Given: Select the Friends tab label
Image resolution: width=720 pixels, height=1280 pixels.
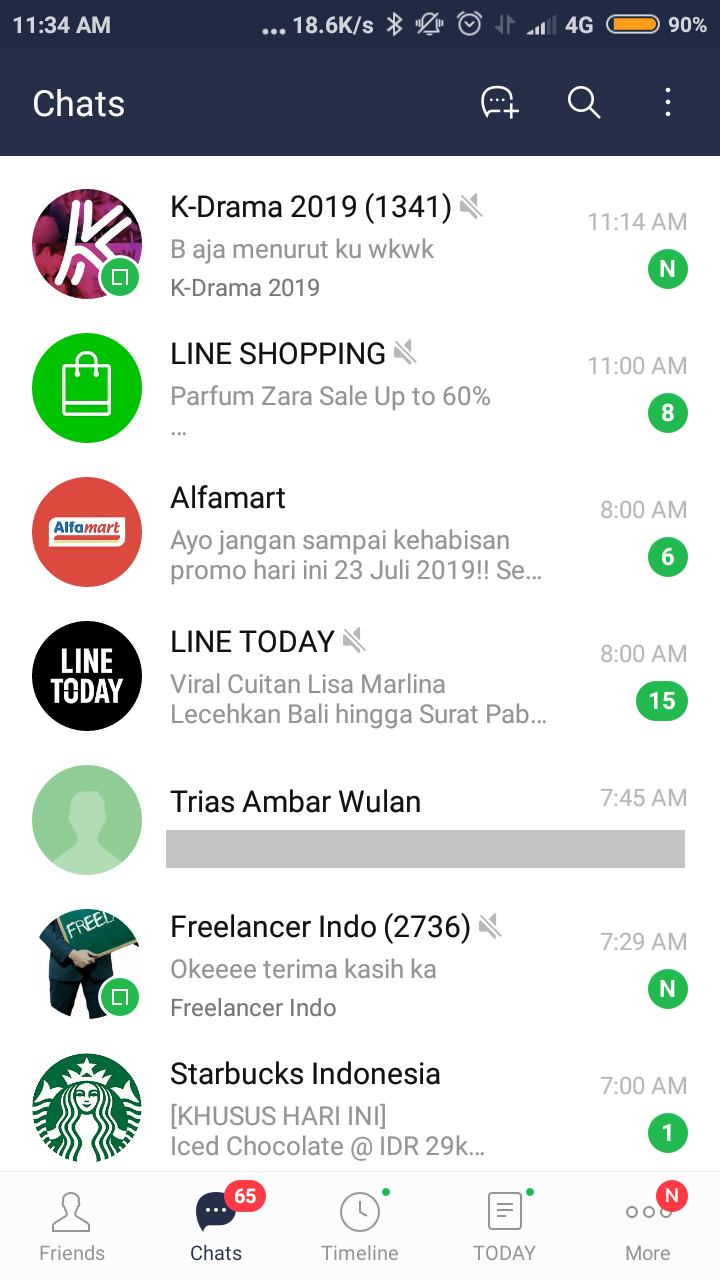Looking at the screenshot, I should tap(71, 1252).
